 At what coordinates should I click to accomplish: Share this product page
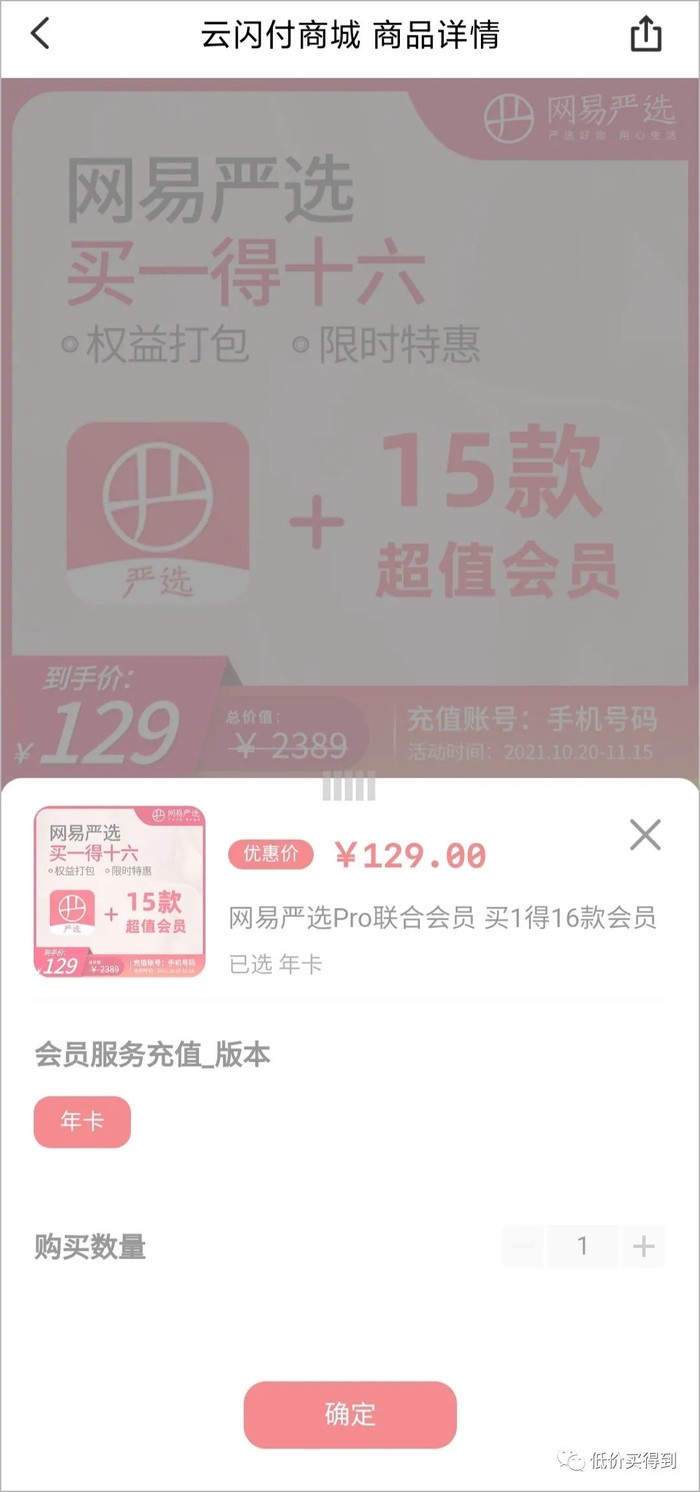pos(646,34)
